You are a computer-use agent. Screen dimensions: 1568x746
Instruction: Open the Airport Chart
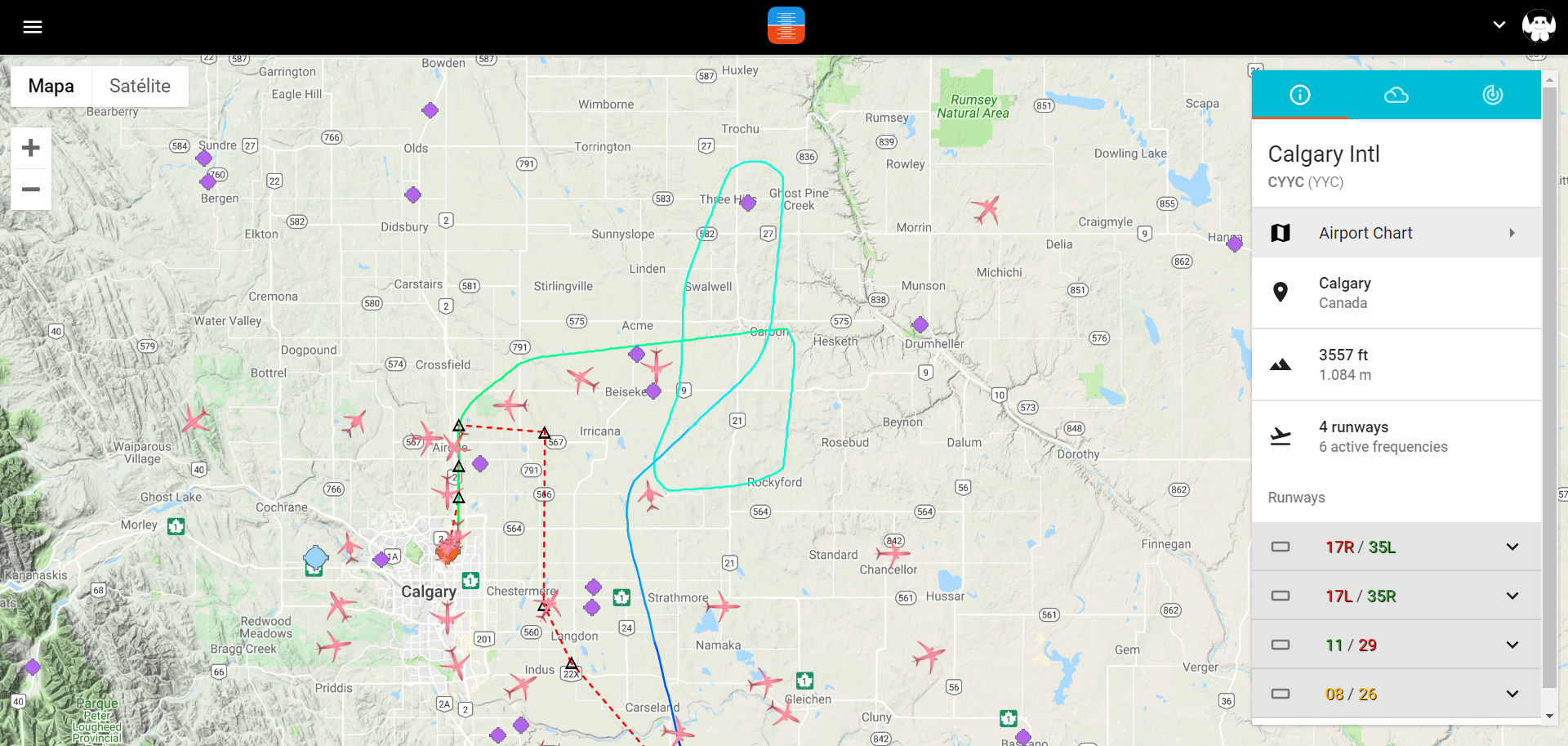[x=1396, y=233]
